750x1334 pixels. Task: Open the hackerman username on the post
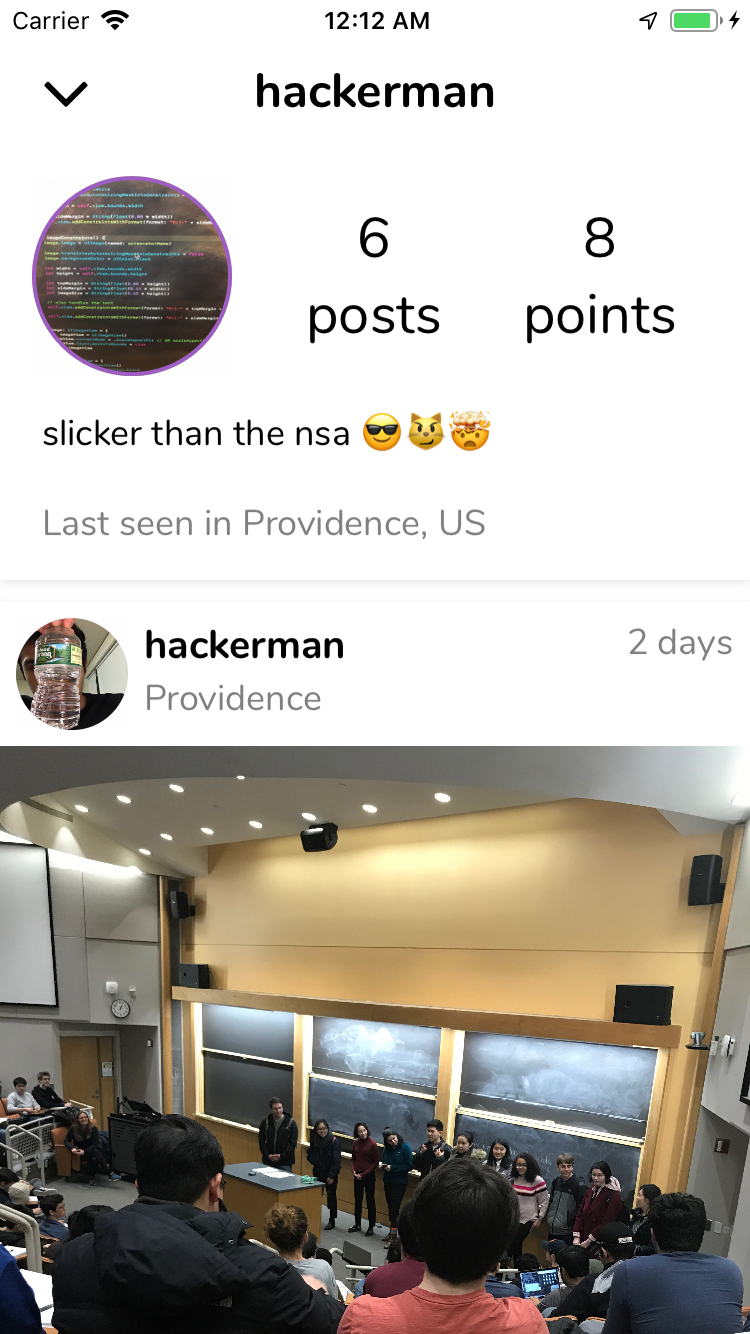click(x=244, y=646)
